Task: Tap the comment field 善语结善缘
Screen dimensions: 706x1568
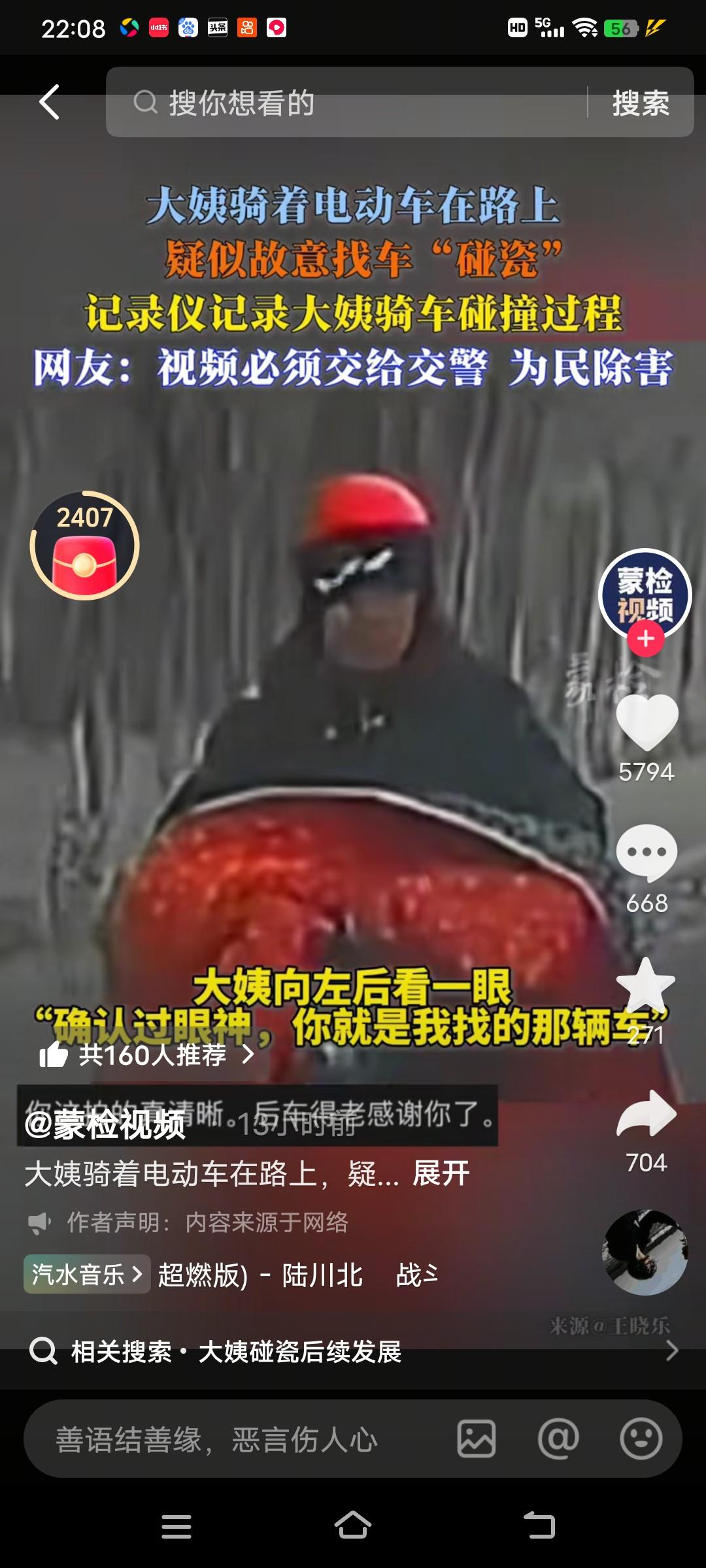Action: click(x=229, y=1439)
